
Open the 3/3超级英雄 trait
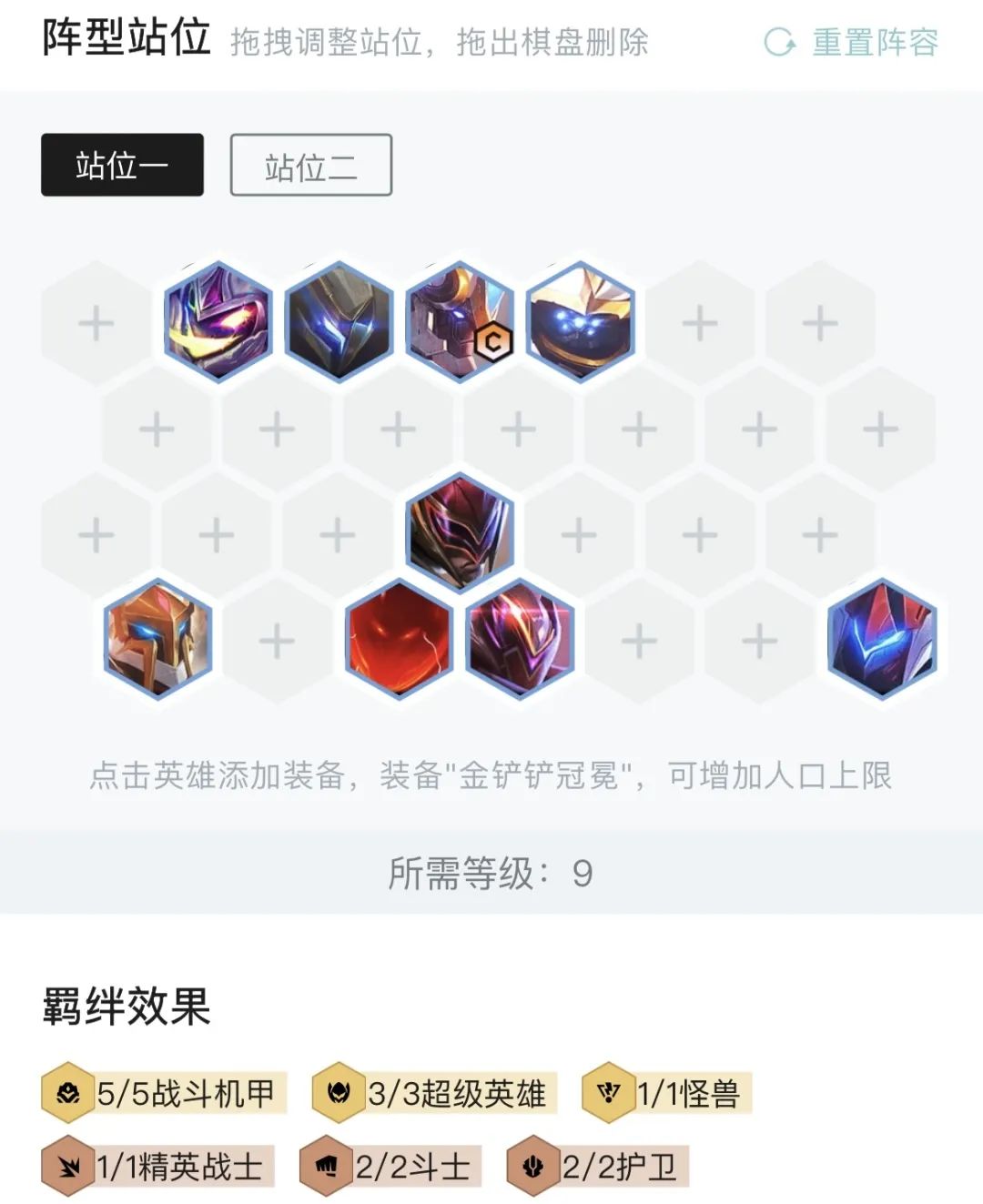click(434, 1093)
